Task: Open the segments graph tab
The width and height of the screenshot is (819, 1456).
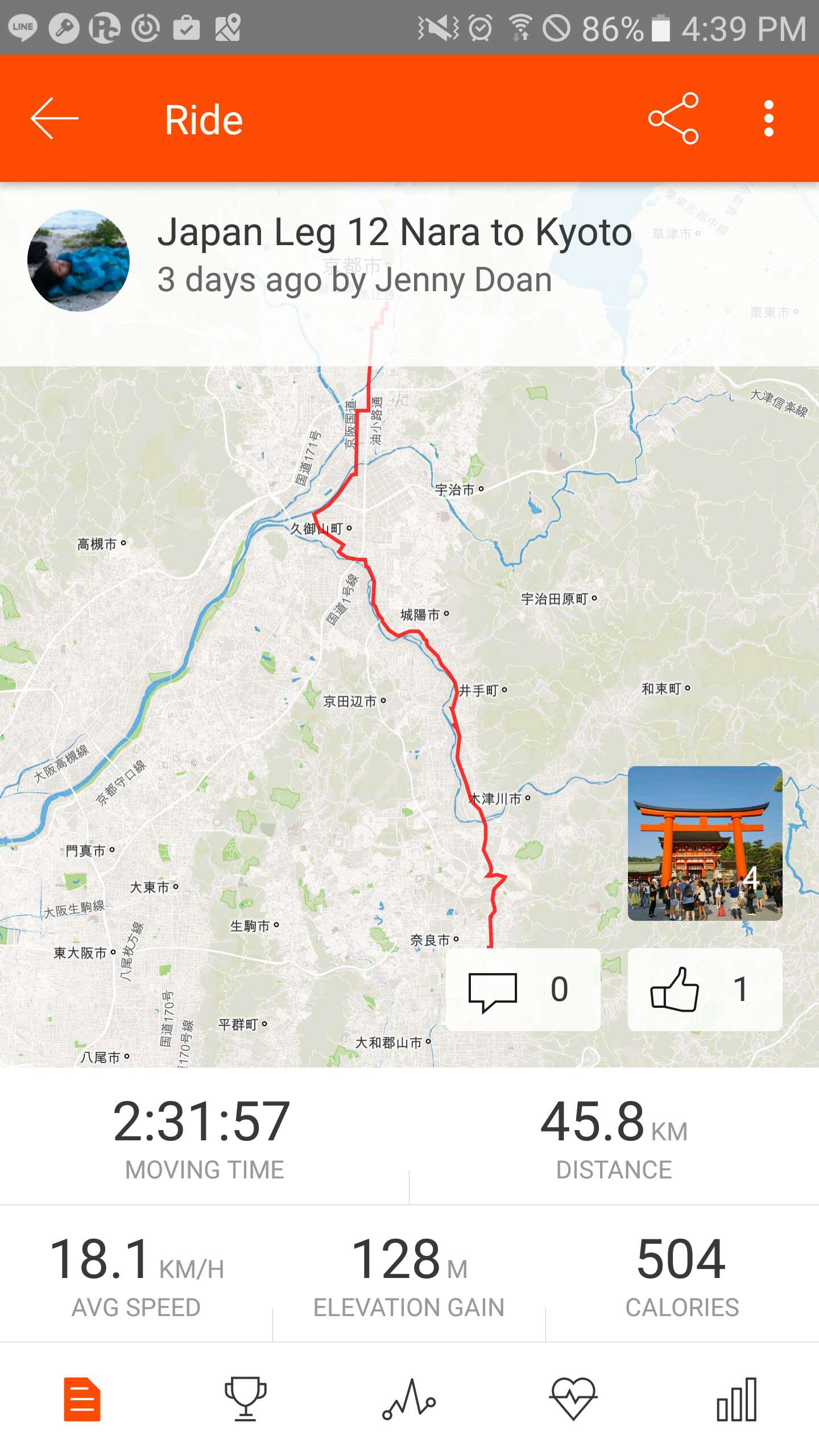Action: click(x=409, y=1399)
